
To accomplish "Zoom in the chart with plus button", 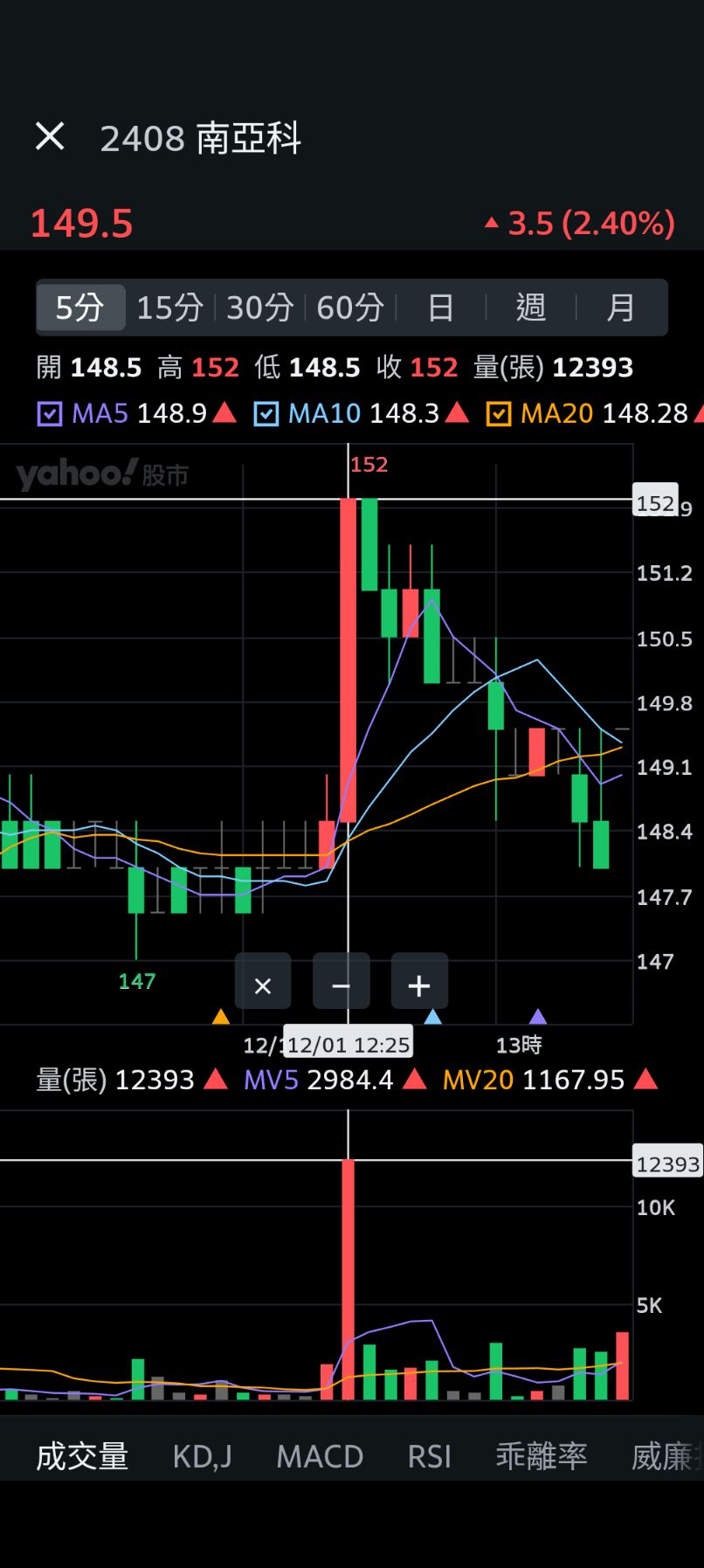I will (x=419, y=985).
